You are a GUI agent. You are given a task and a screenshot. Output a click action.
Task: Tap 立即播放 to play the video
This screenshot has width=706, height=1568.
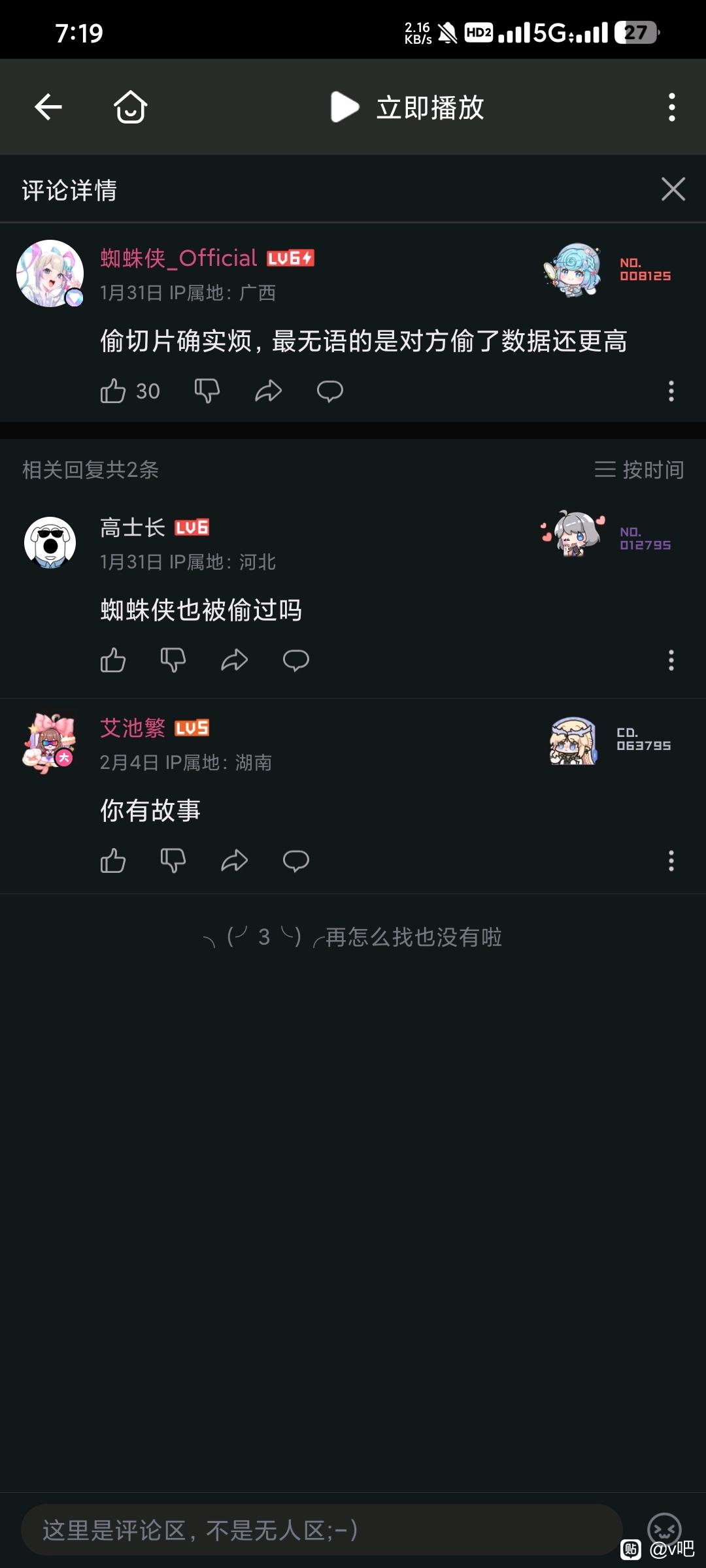click(409, 107)
